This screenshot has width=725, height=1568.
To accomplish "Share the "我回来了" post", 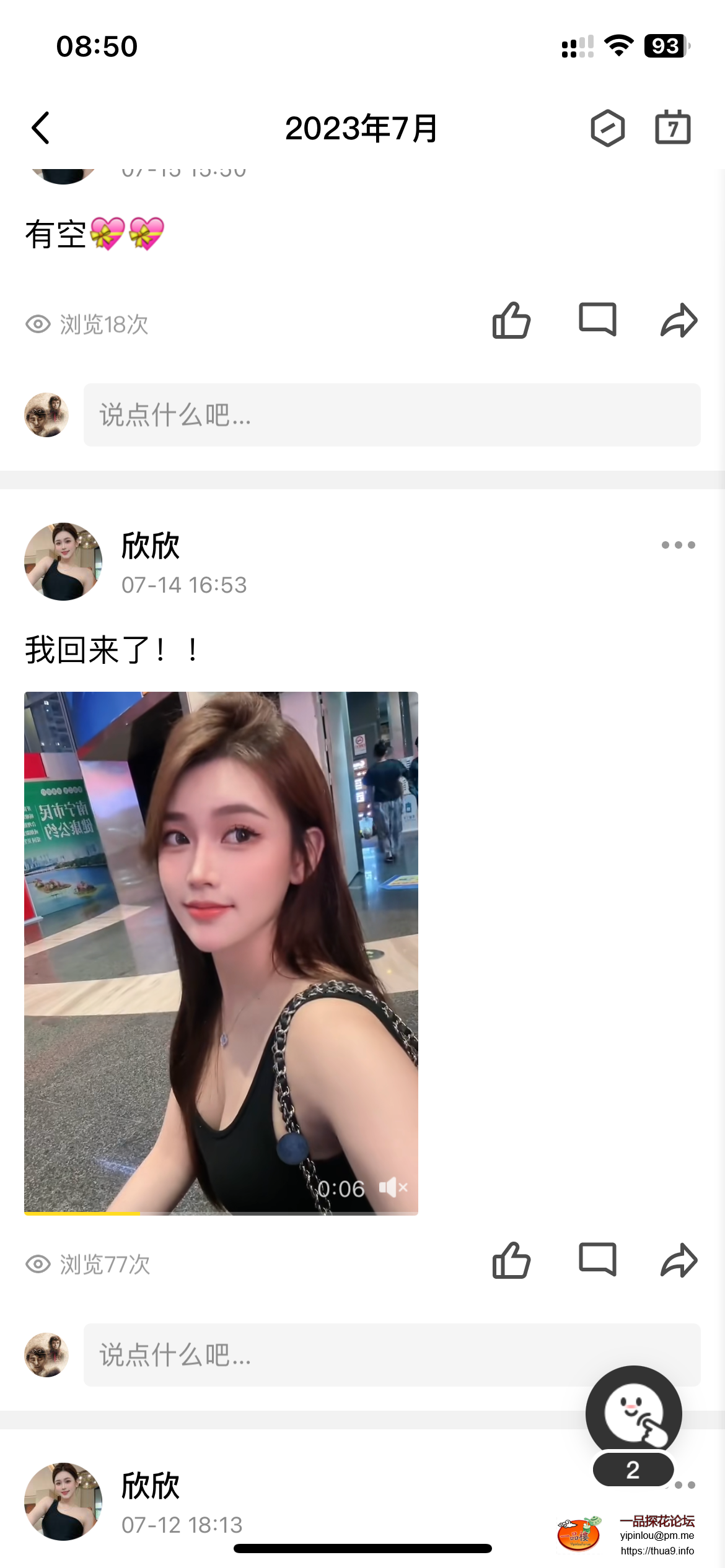I will (679, 1261).
